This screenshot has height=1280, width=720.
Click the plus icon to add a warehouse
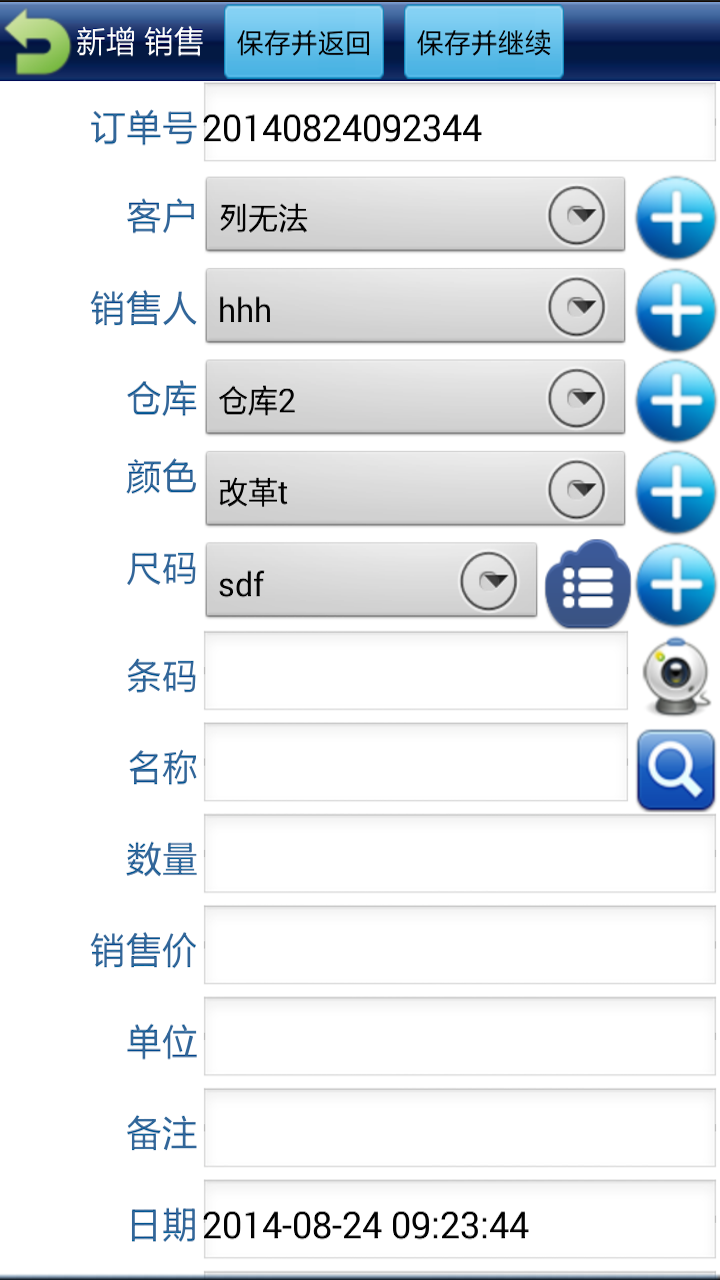[676, 399]
